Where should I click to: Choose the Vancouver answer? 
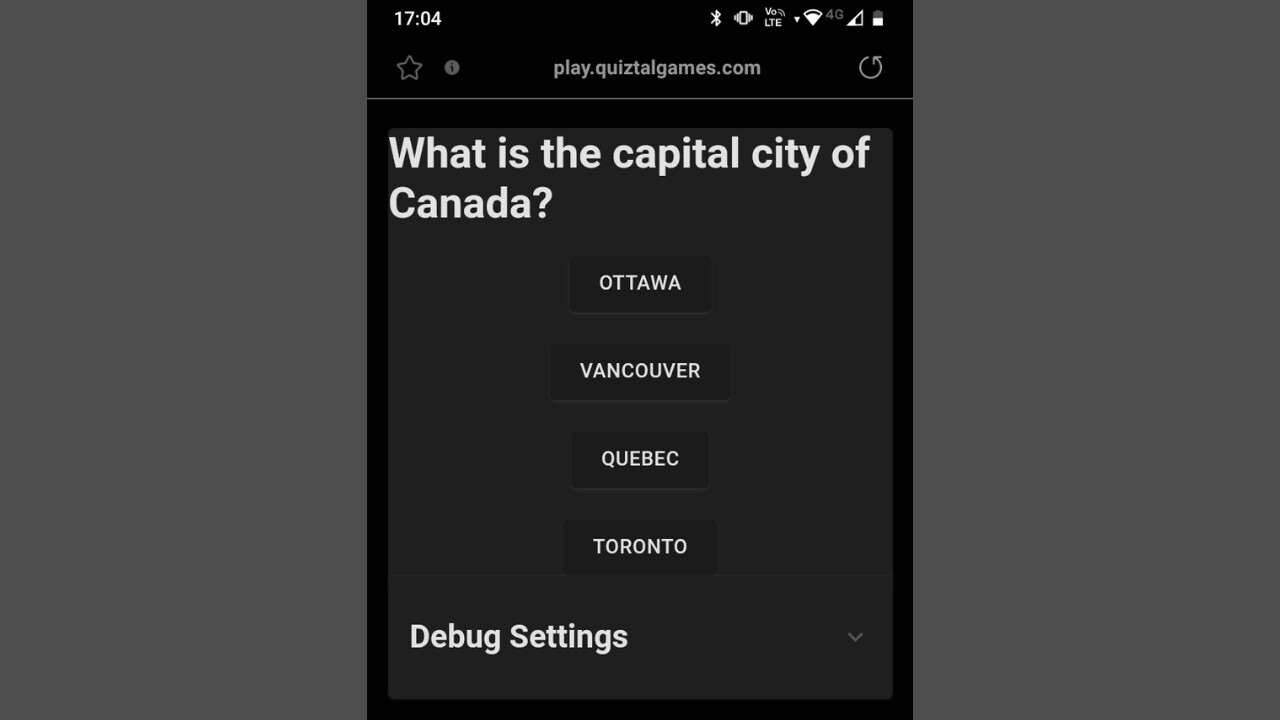click(x=640, y=371)
